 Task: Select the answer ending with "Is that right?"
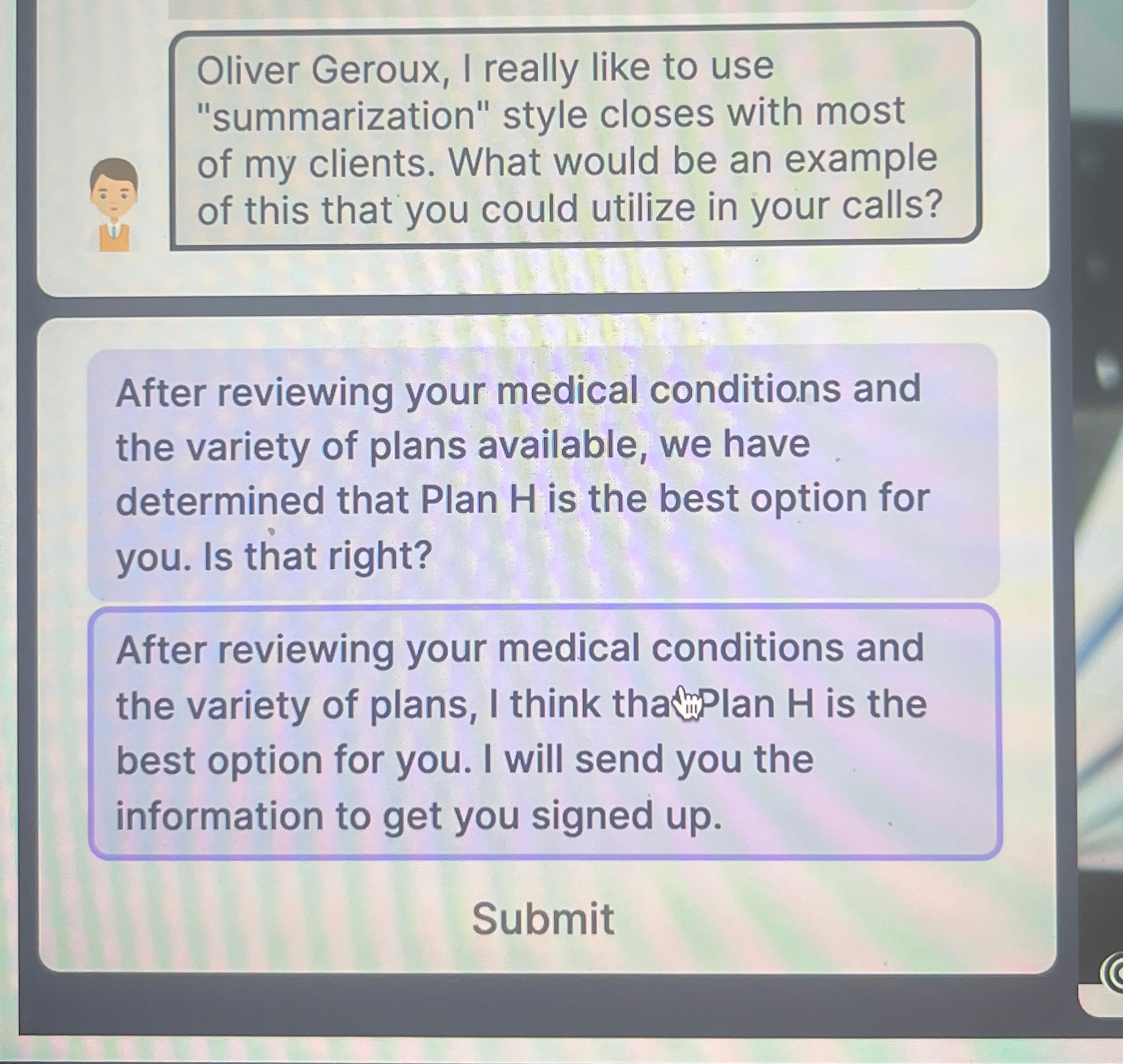pos(543,472)
